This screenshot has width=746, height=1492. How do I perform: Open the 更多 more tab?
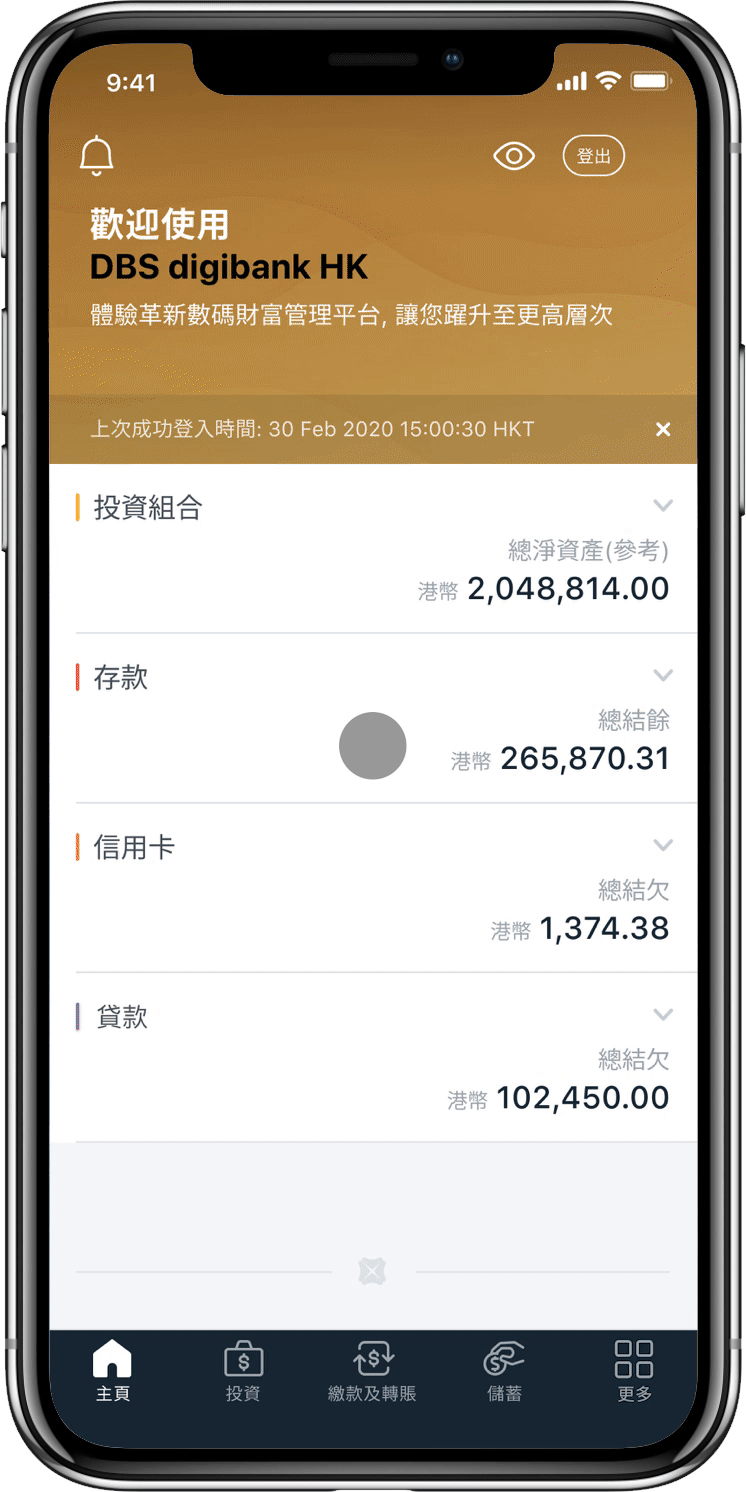634,1372
